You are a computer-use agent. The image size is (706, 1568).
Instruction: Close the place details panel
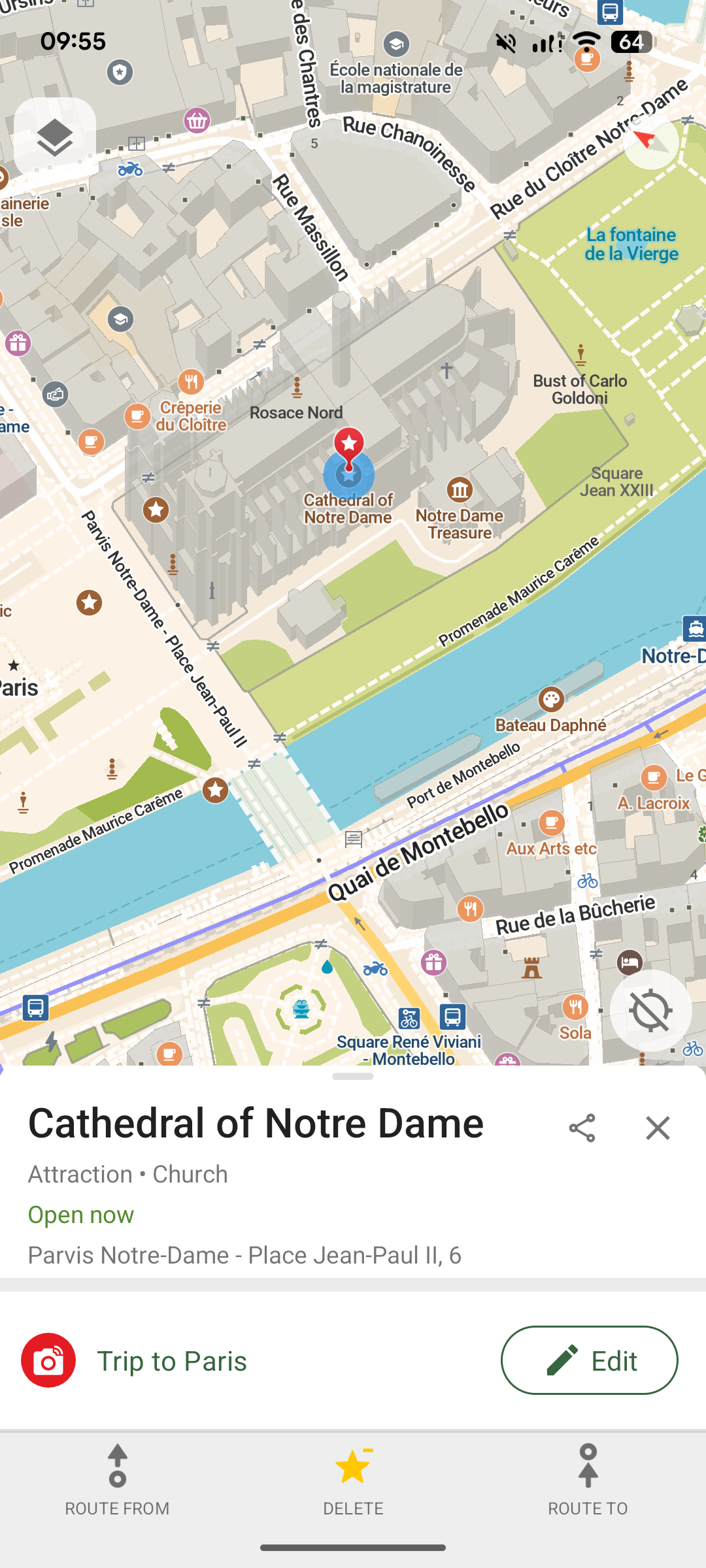658,1128
